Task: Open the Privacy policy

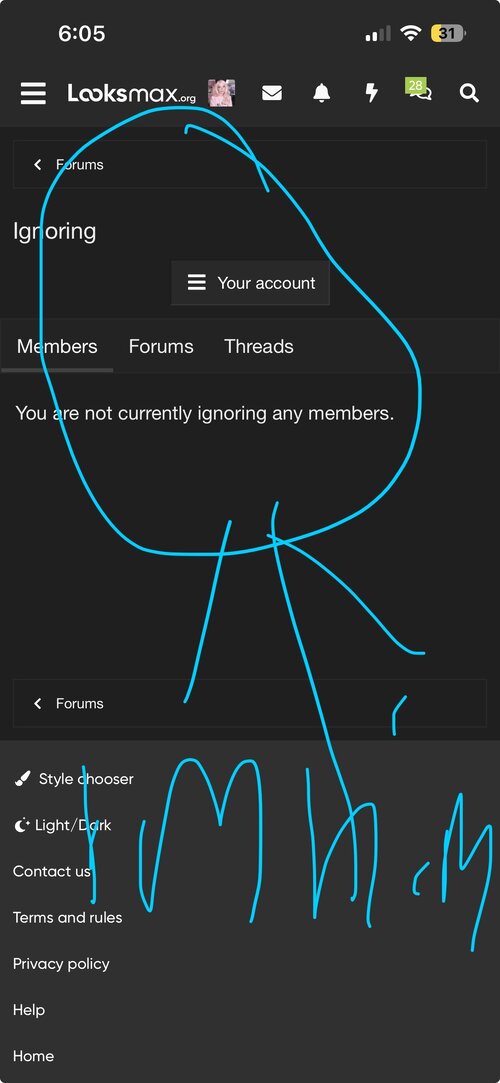Action: [x=61, y=964]
